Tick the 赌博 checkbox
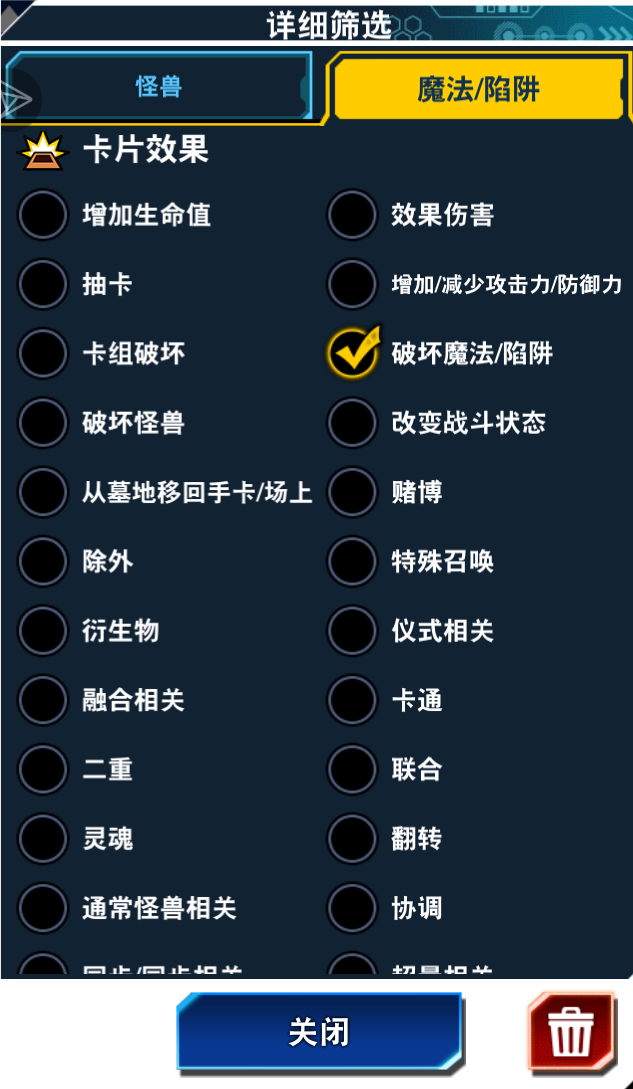633x1089 pixels. pos(352,492)
